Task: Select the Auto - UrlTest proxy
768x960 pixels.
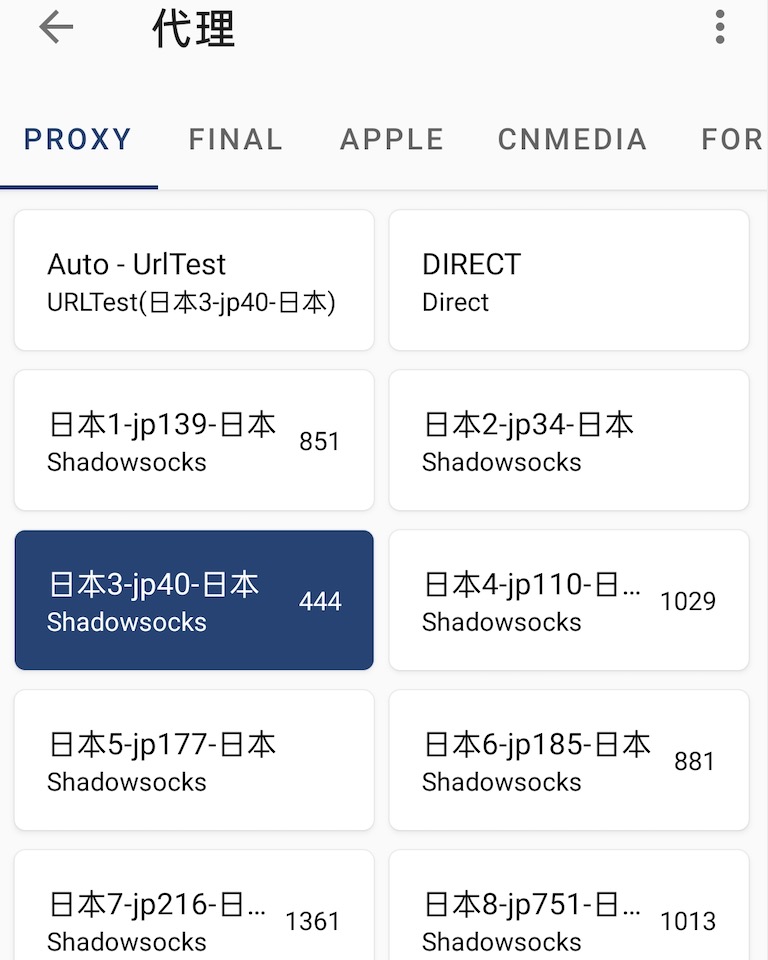Action: [194, 280]
